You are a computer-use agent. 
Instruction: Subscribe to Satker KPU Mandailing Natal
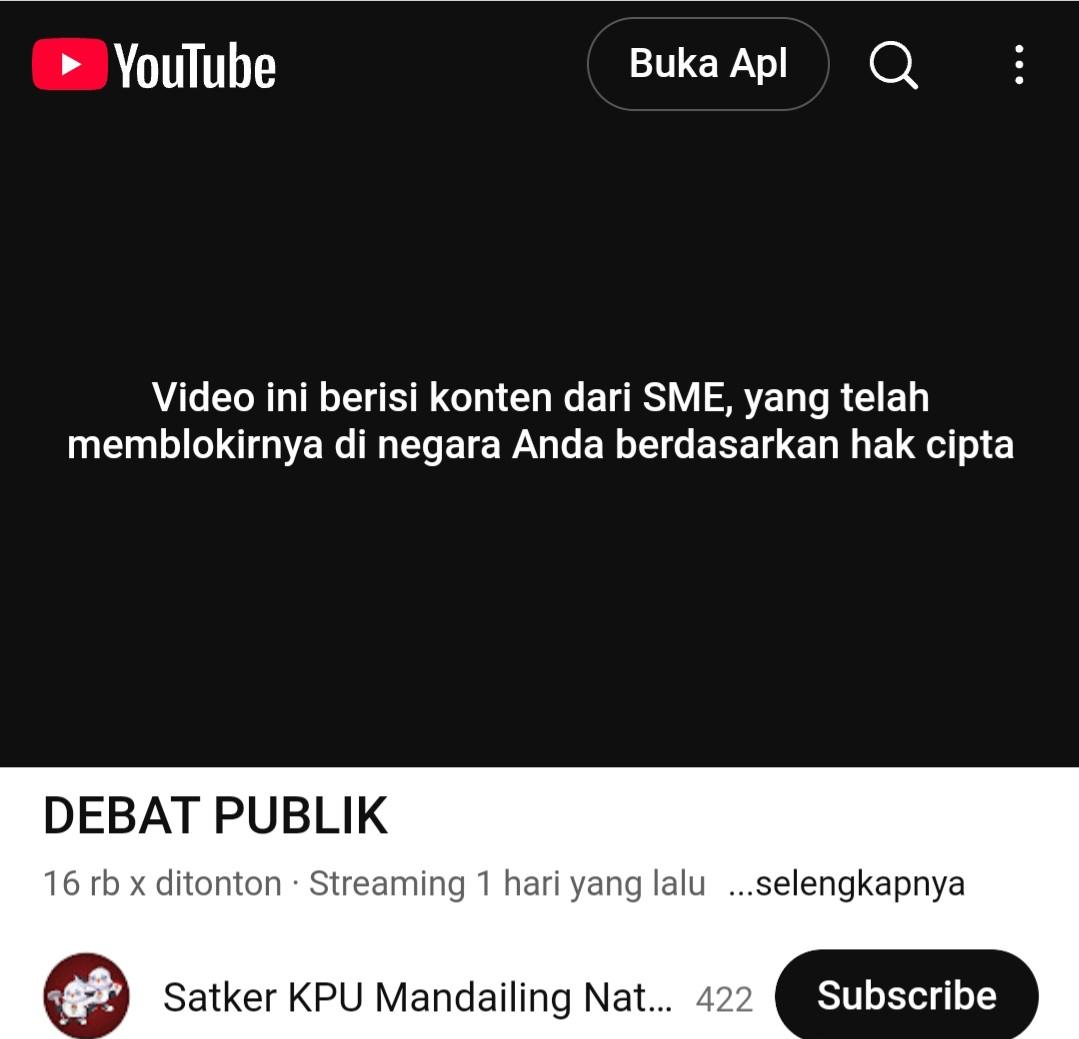coord(906,995)
